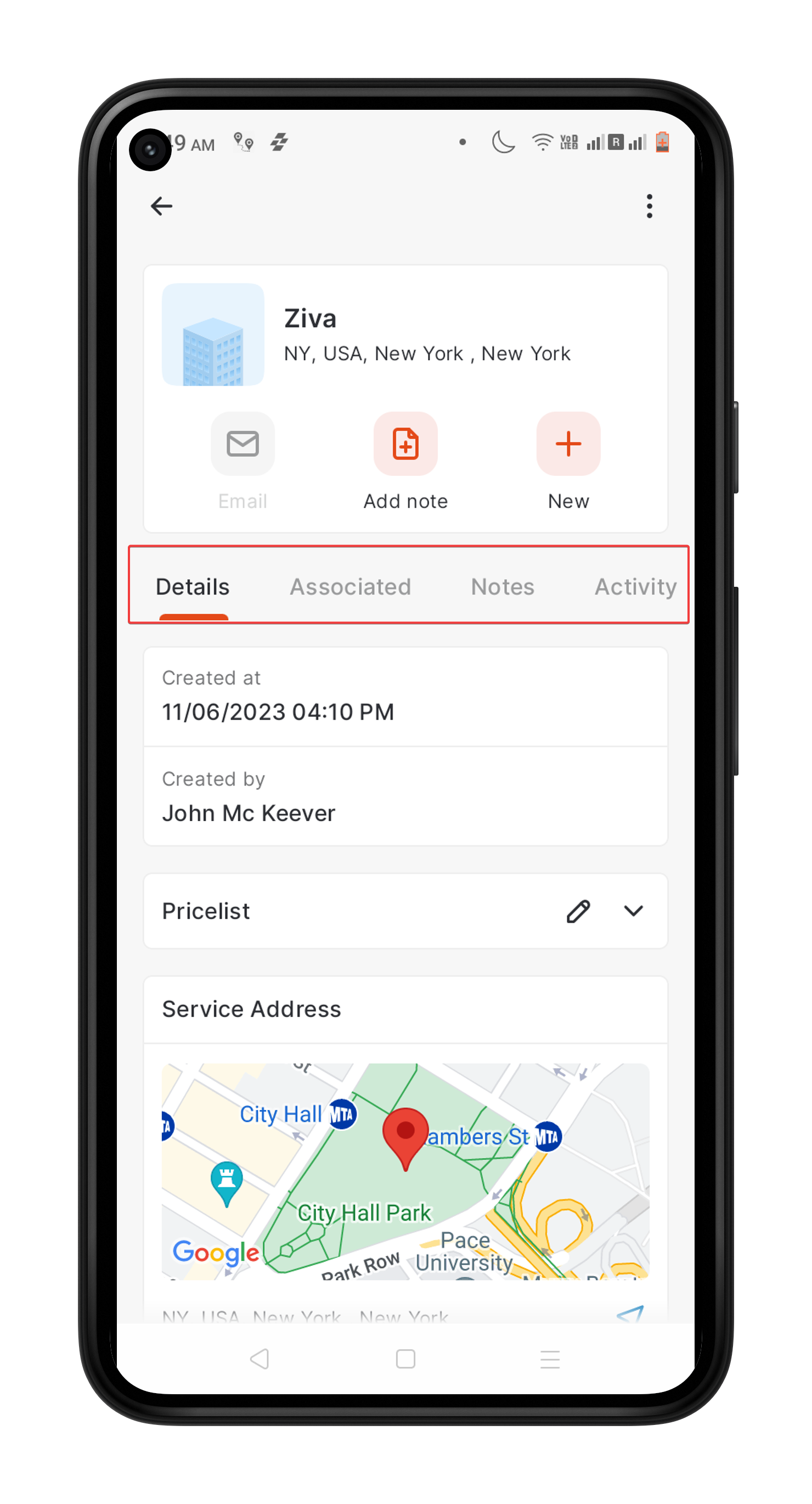Viewport: 812px width, 1504px height.
Task: Go back using the top arrow
Action: (x=161, y=205)
